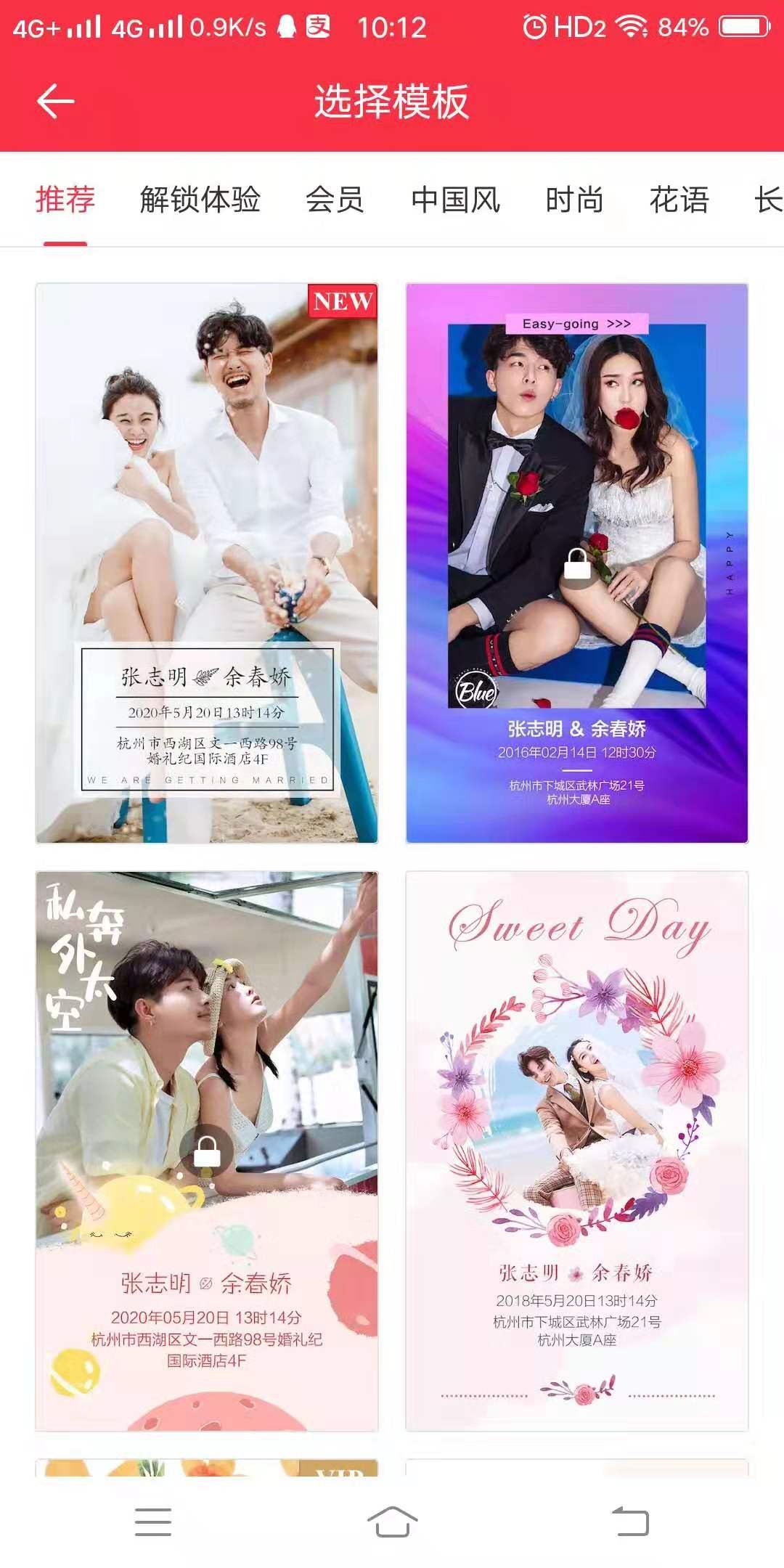The image size is (784, 1568).
Task: Go back using the header arrow
Action: coord(56,101)
